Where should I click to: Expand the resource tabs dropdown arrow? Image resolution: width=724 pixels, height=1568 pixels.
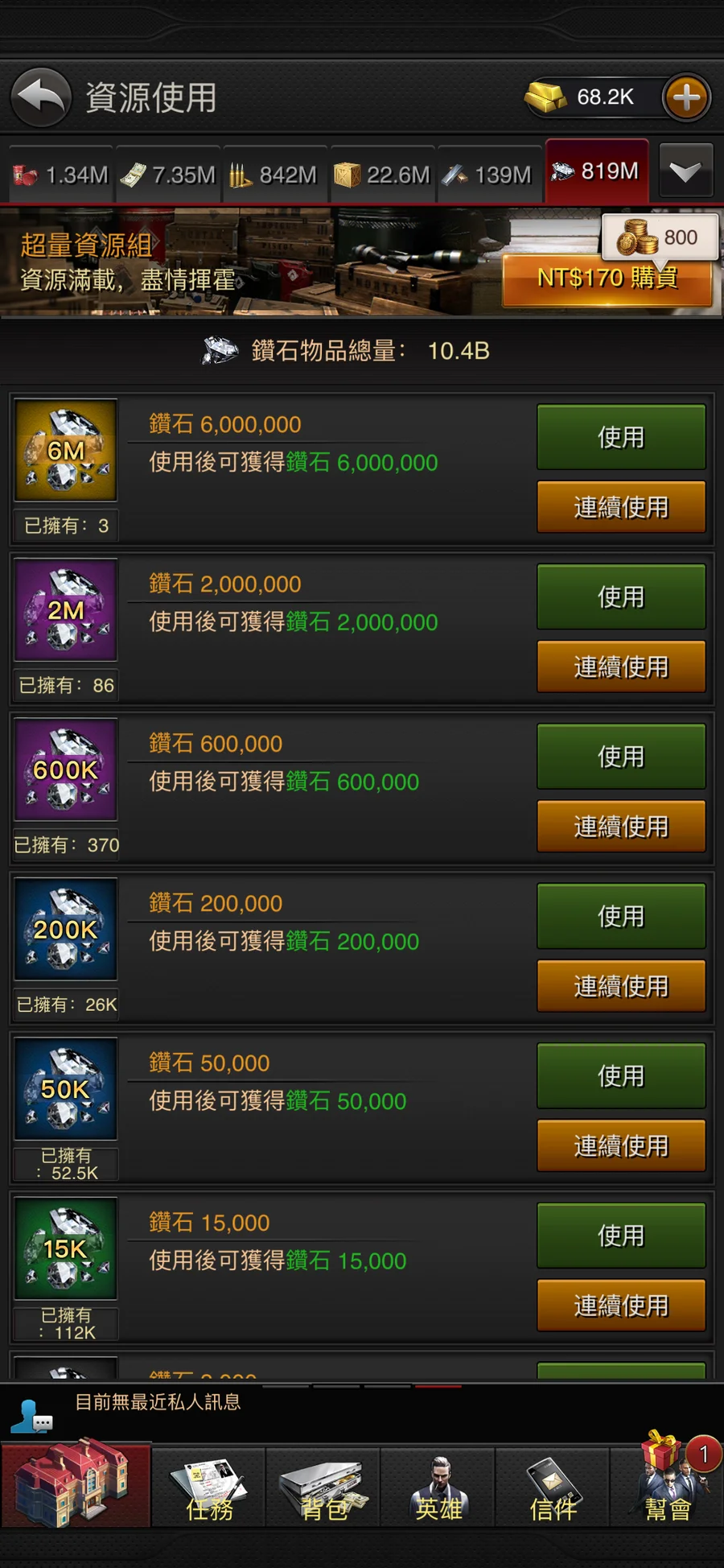tap(685, 171)
